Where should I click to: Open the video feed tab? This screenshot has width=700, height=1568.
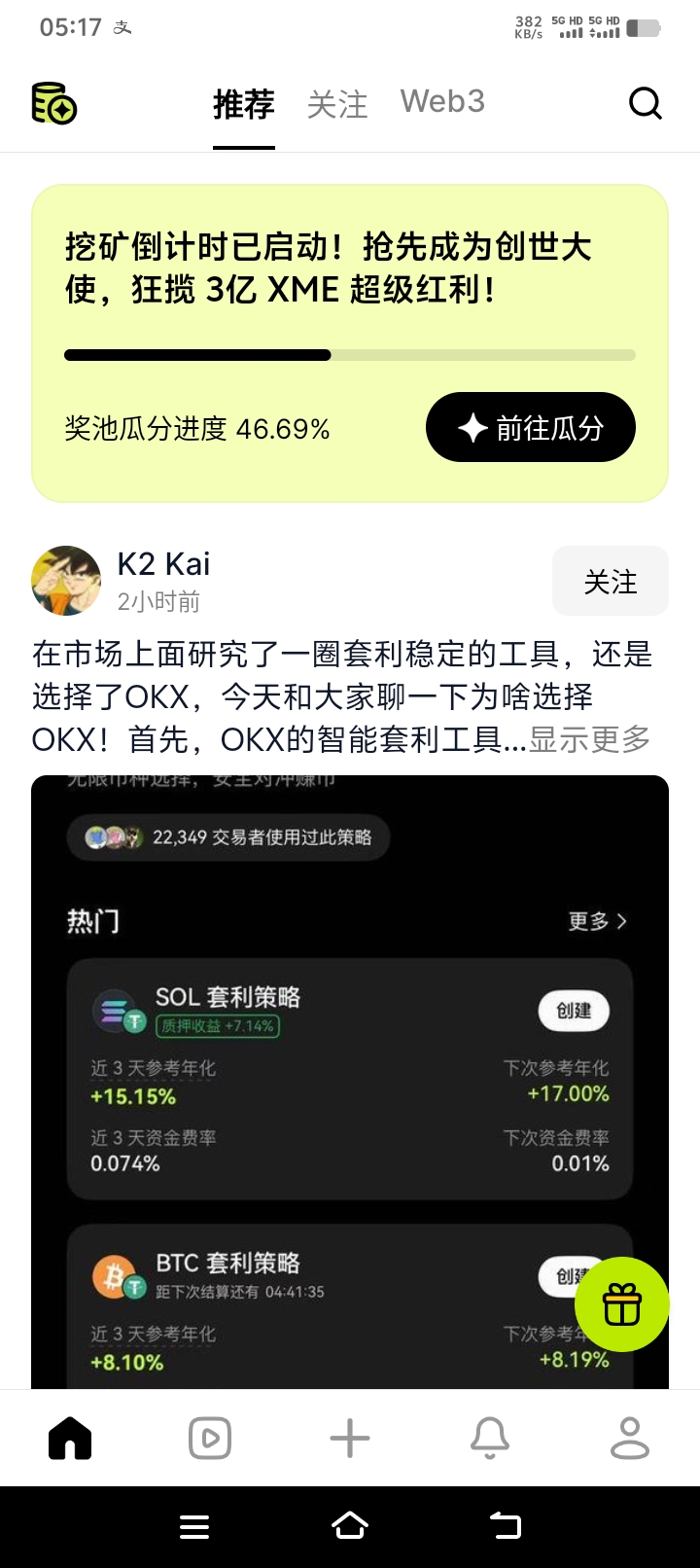click(210, 1438)
